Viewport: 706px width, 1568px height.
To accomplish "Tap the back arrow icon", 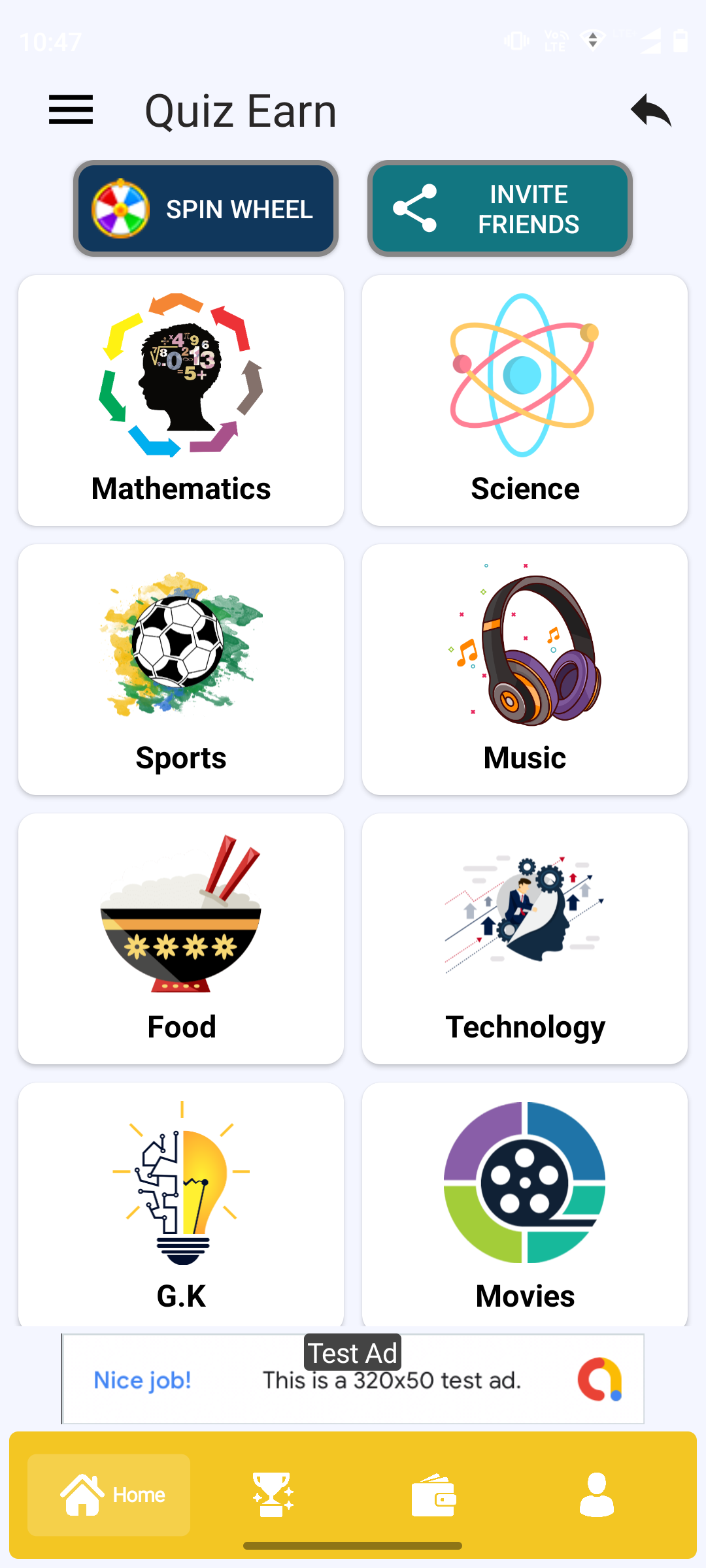I will (652, 110).
